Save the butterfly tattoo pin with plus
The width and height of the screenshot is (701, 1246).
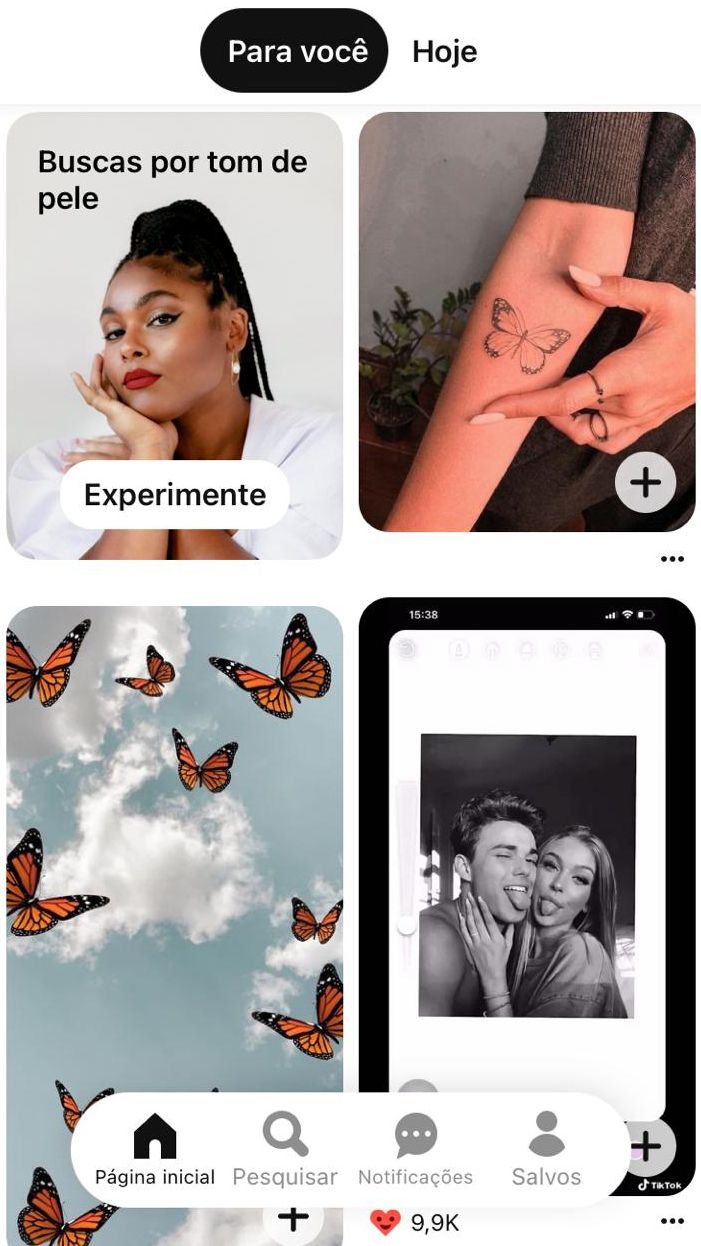pos(645,483)
